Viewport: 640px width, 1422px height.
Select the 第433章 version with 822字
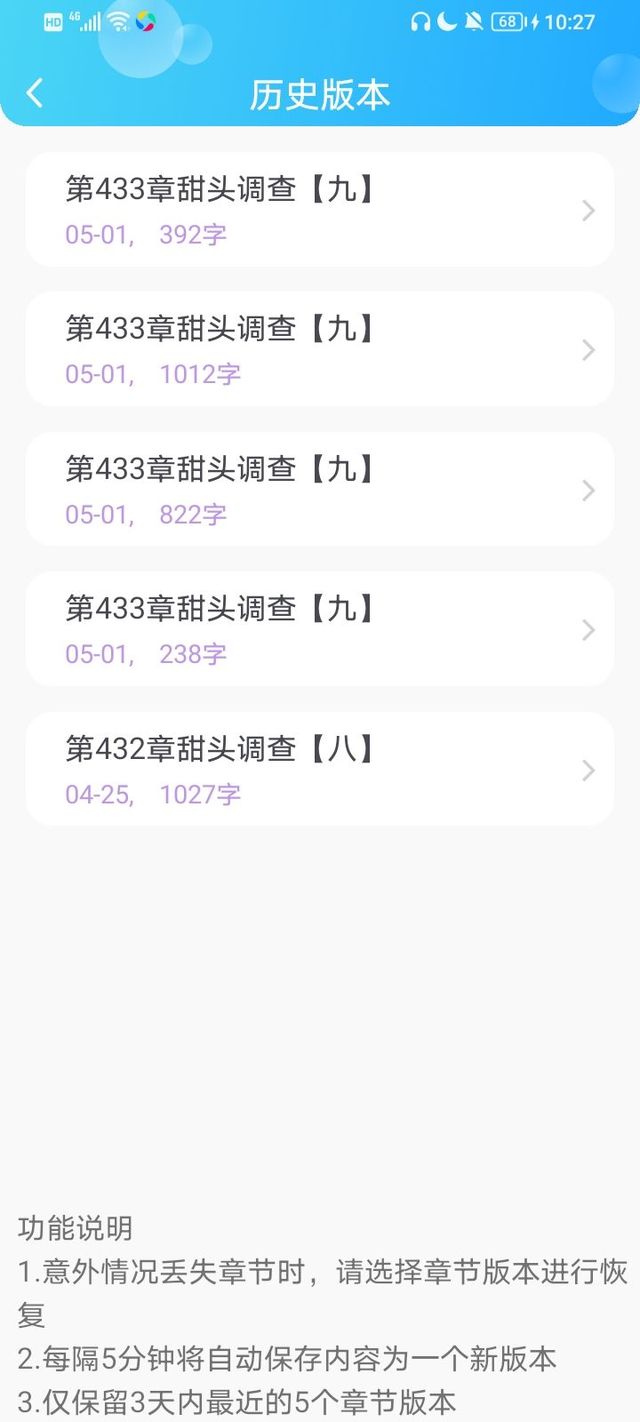click(320, 490)
